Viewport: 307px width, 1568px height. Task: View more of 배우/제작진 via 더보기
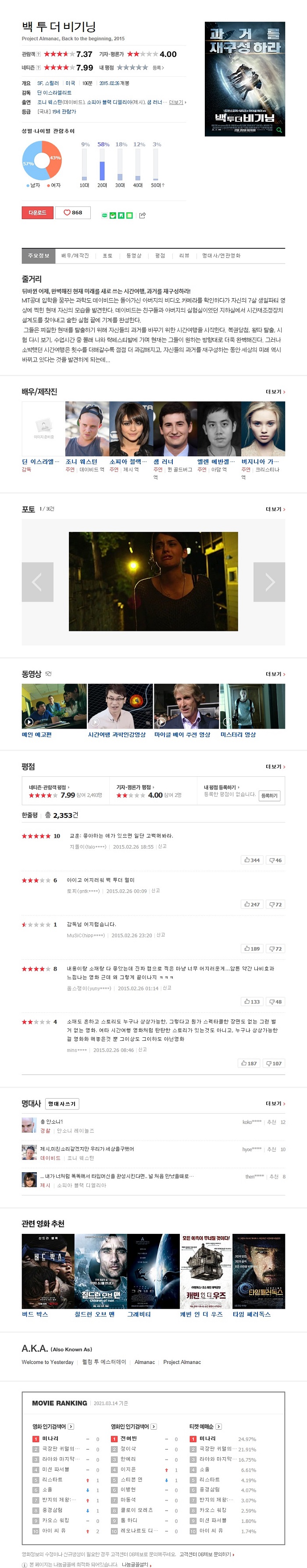point(275,391)
